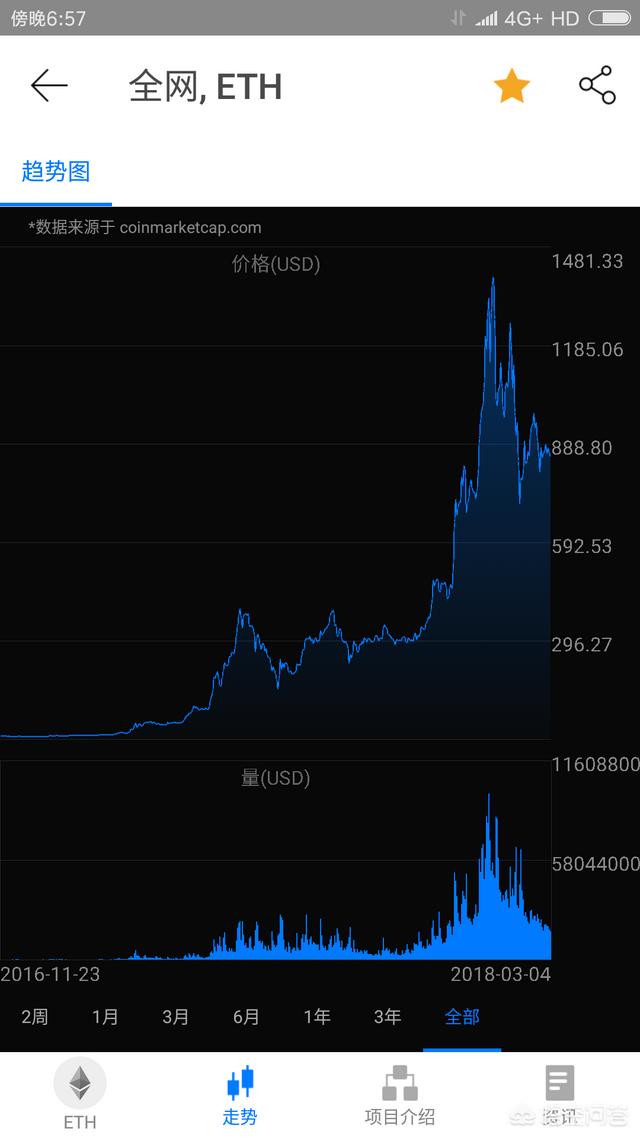Open the ETH bottom tab
The width and height of the screenshot is (640, 1138).
pyautogui.click(x=80, y=1095)
